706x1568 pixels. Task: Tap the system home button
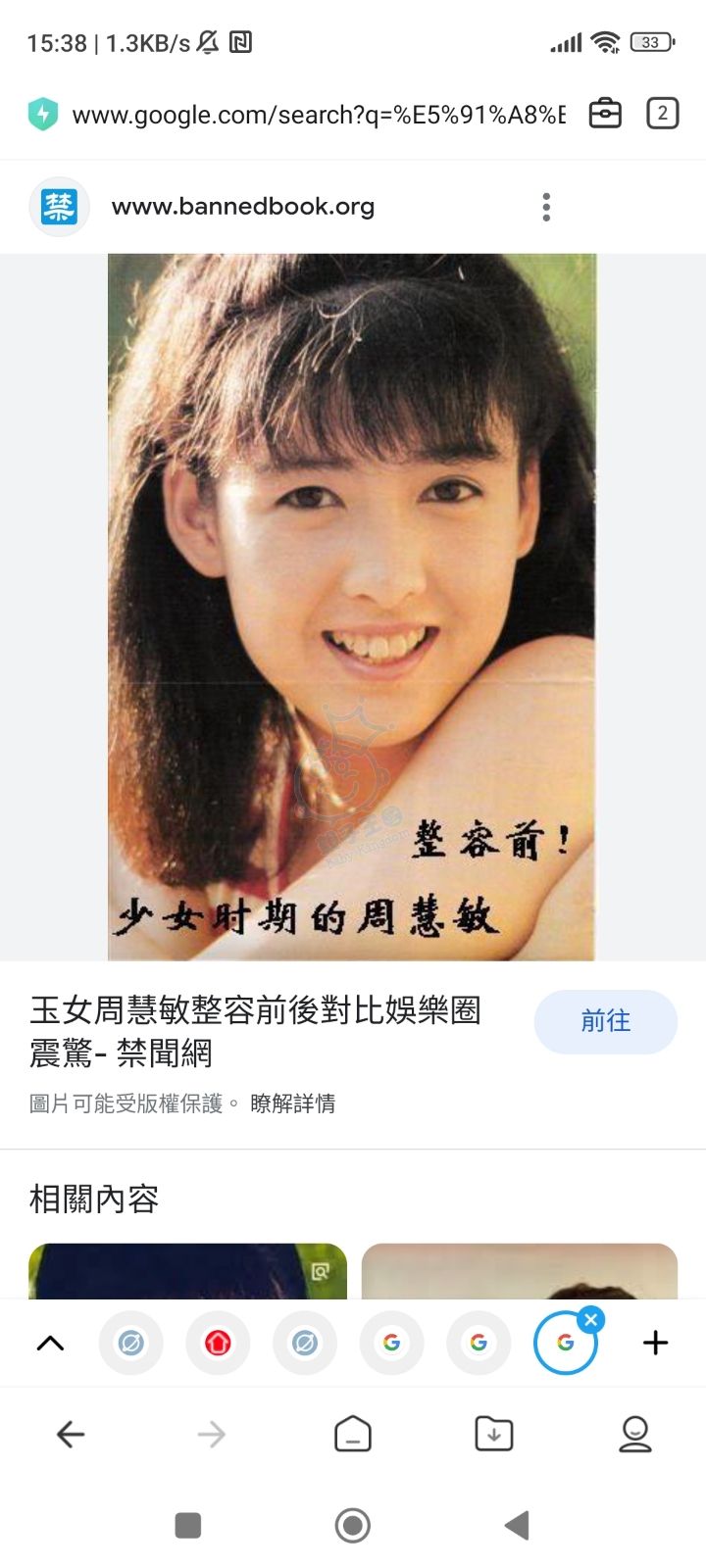353,1525
